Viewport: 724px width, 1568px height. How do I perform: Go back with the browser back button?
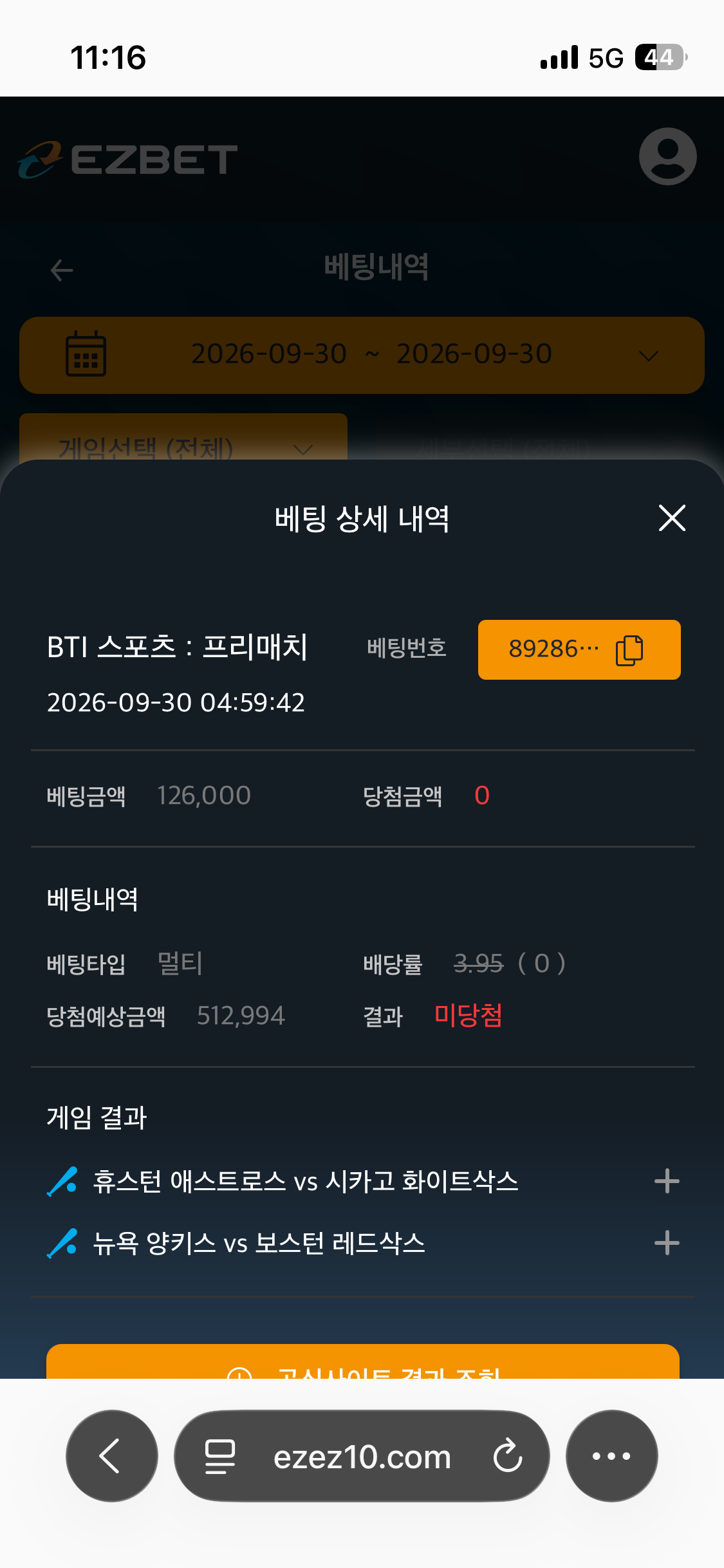tap(112, 1456)
